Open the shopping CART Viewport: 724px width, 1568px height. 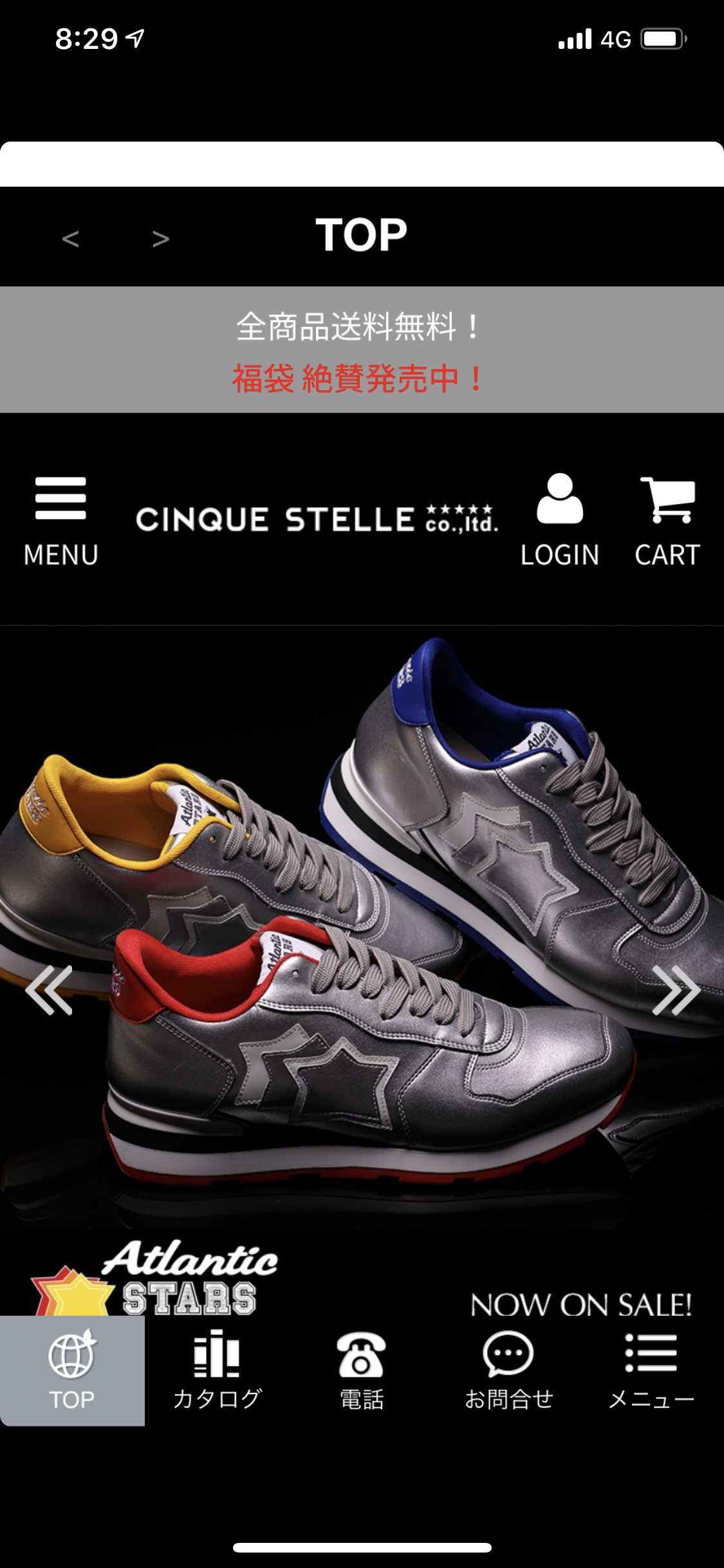point(667,521)
